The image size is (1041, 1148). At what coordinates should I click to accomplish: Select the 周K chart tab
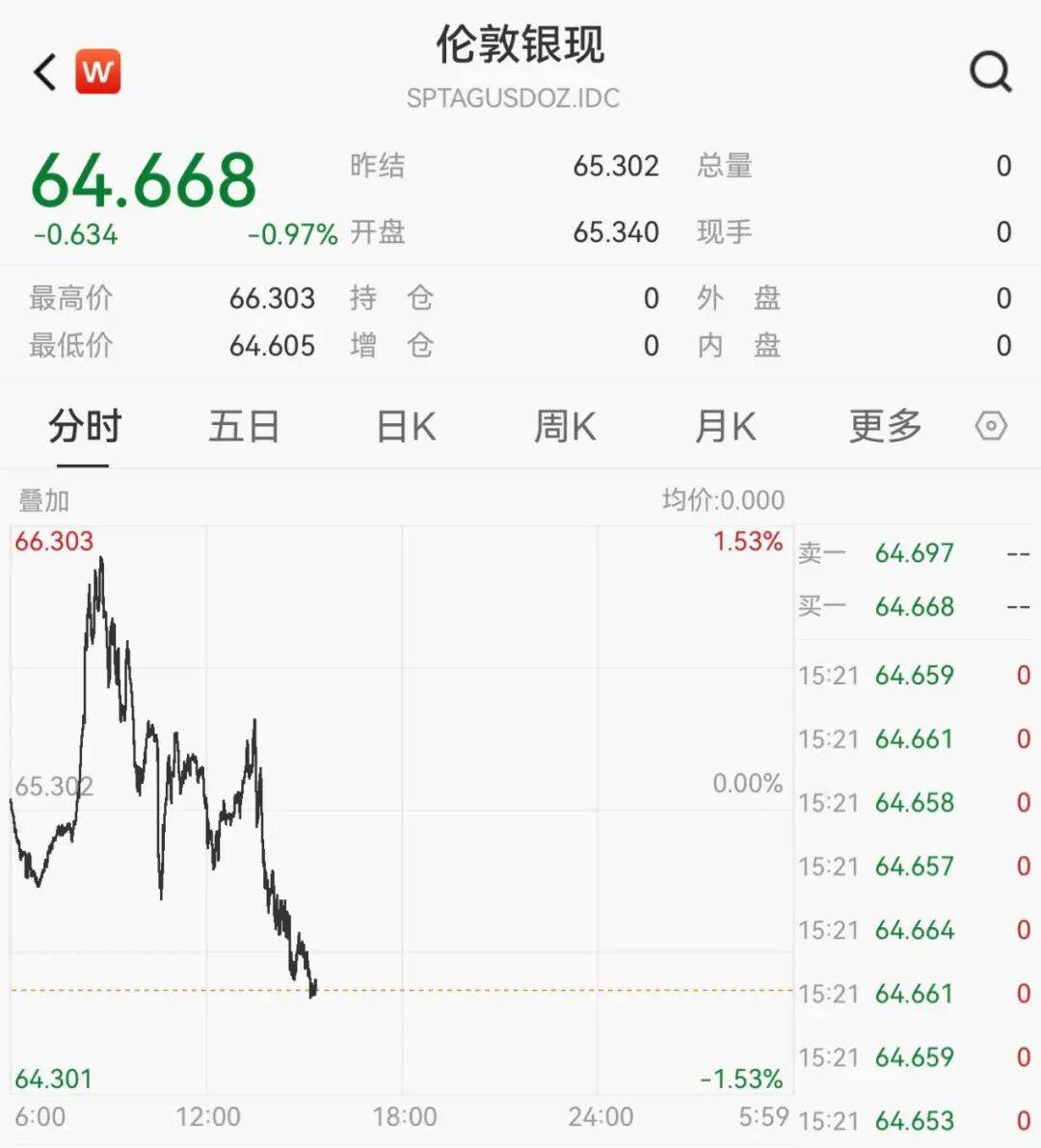point(565,426)
